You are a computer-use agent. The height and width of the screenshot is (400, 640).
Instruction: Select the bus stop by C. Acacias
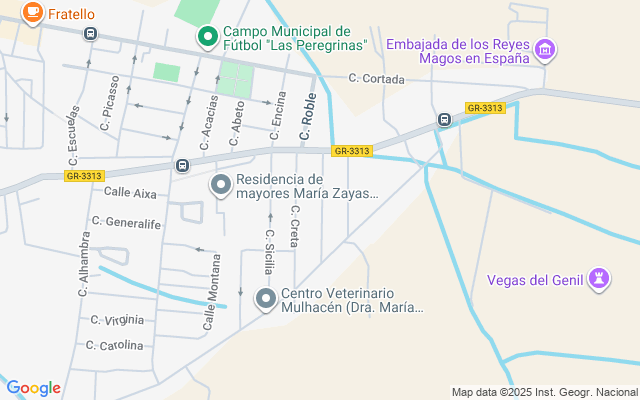coord(182,165)
